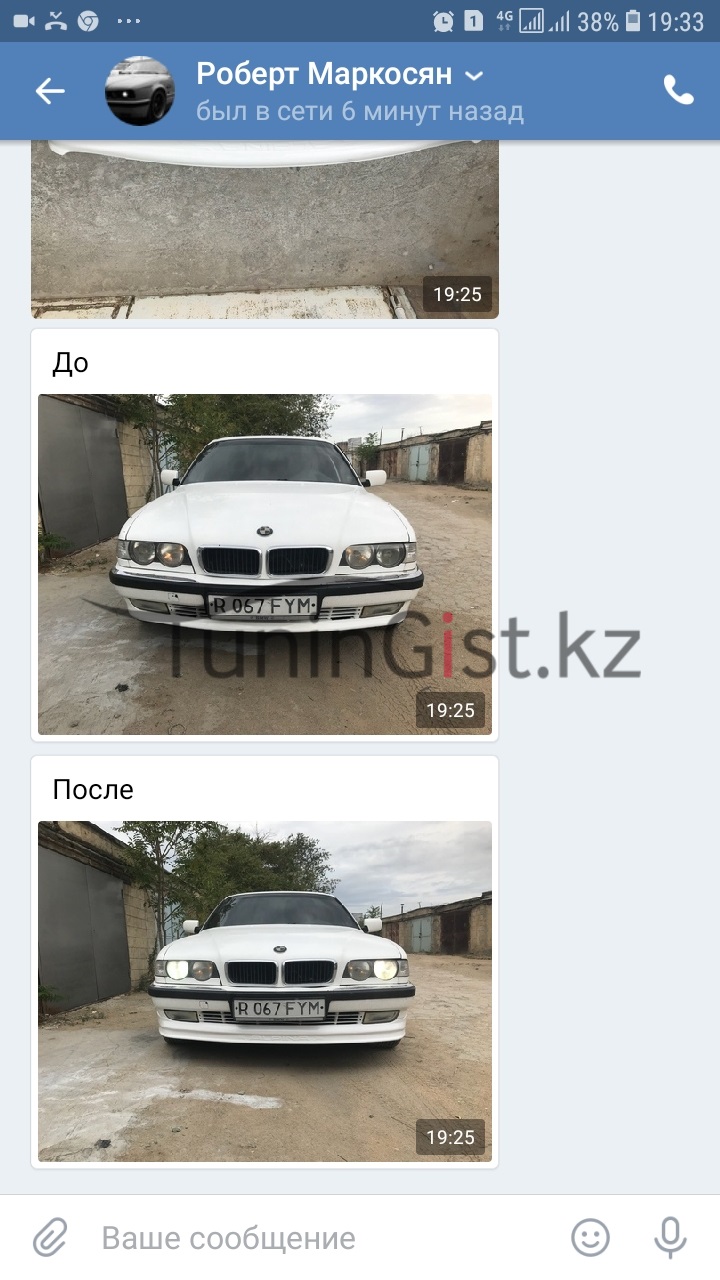Expand the chat options dropdown next to the name

[476, 76]
